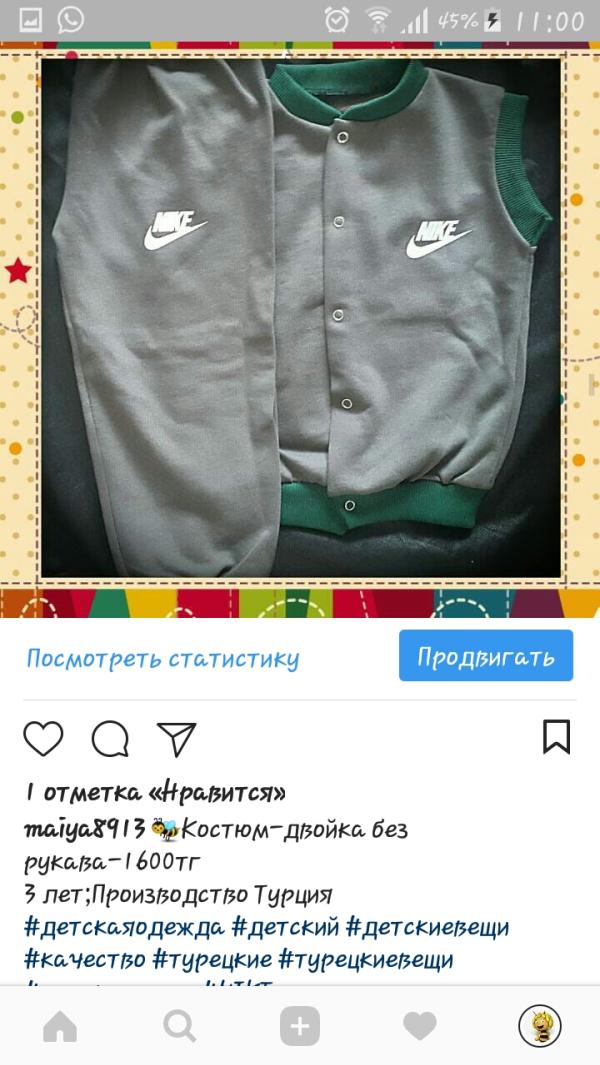600x1065 pixels.
Task: Save the post with the bookmark icon
Action: [x=556, y=737]
